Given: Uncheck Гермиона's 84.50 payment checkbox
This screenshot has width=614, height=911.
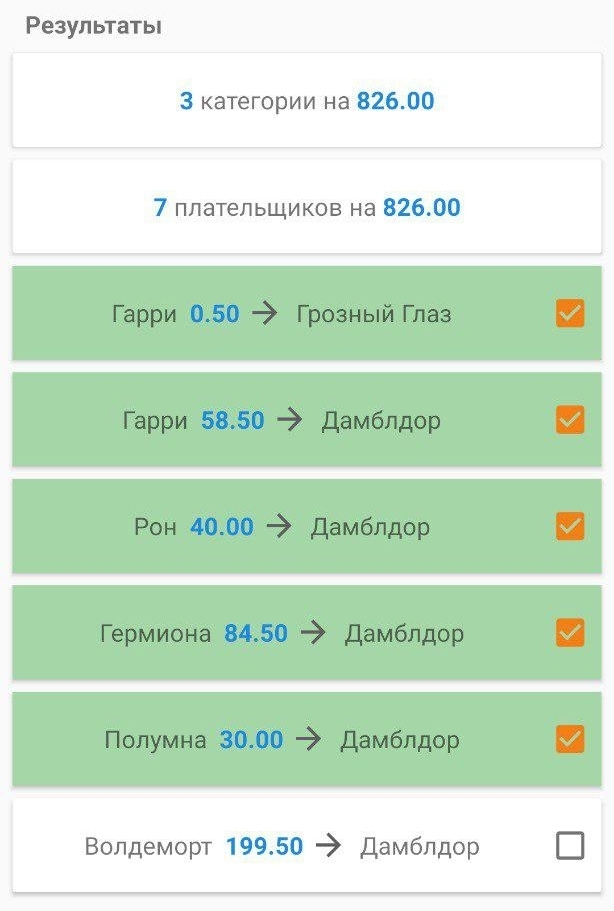Looking at the screenshot, I should [x=570, y=633].
